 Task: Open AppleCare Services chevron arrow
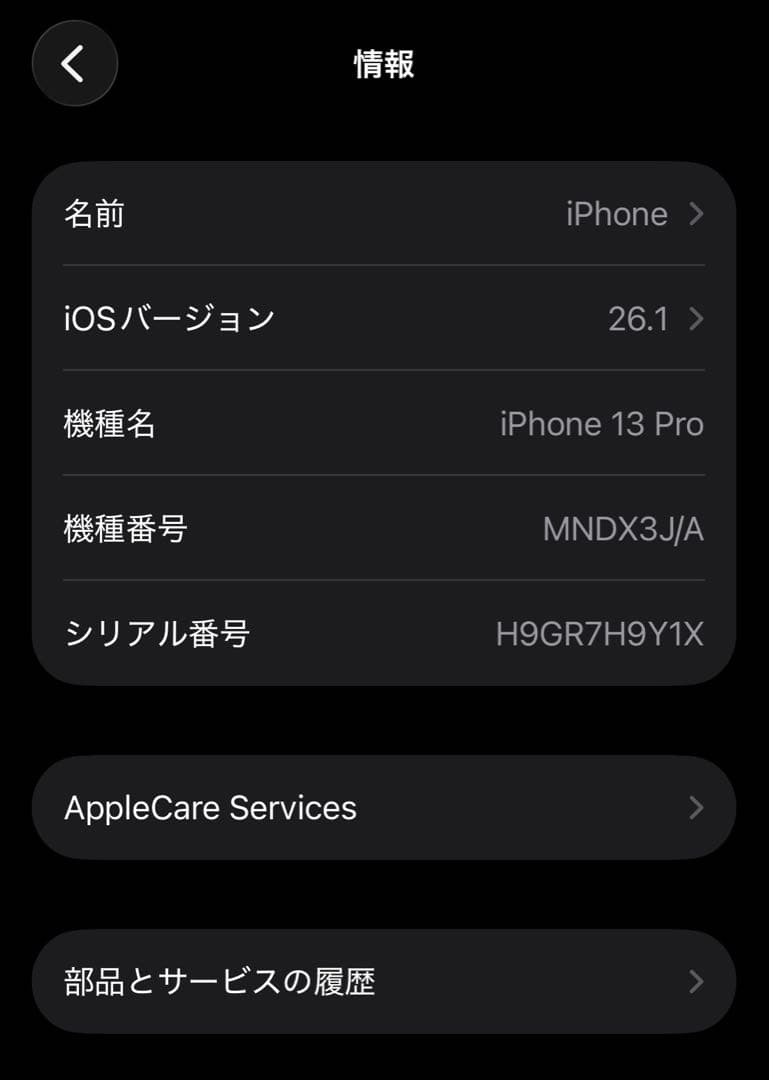pyautogui.click(x=697, y=807)
